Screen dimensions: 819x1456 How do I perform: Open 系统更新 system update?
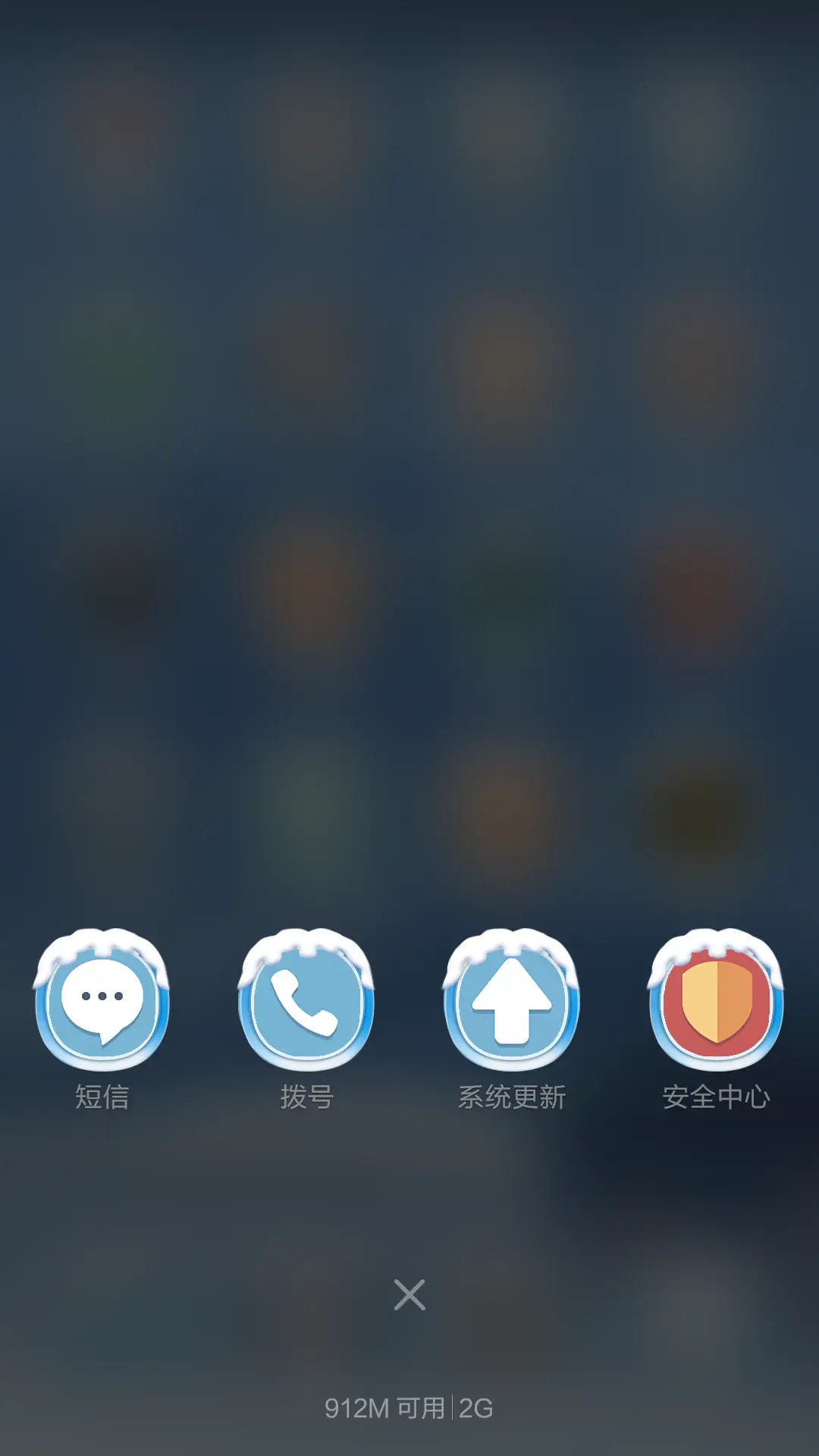[512, 1001]
